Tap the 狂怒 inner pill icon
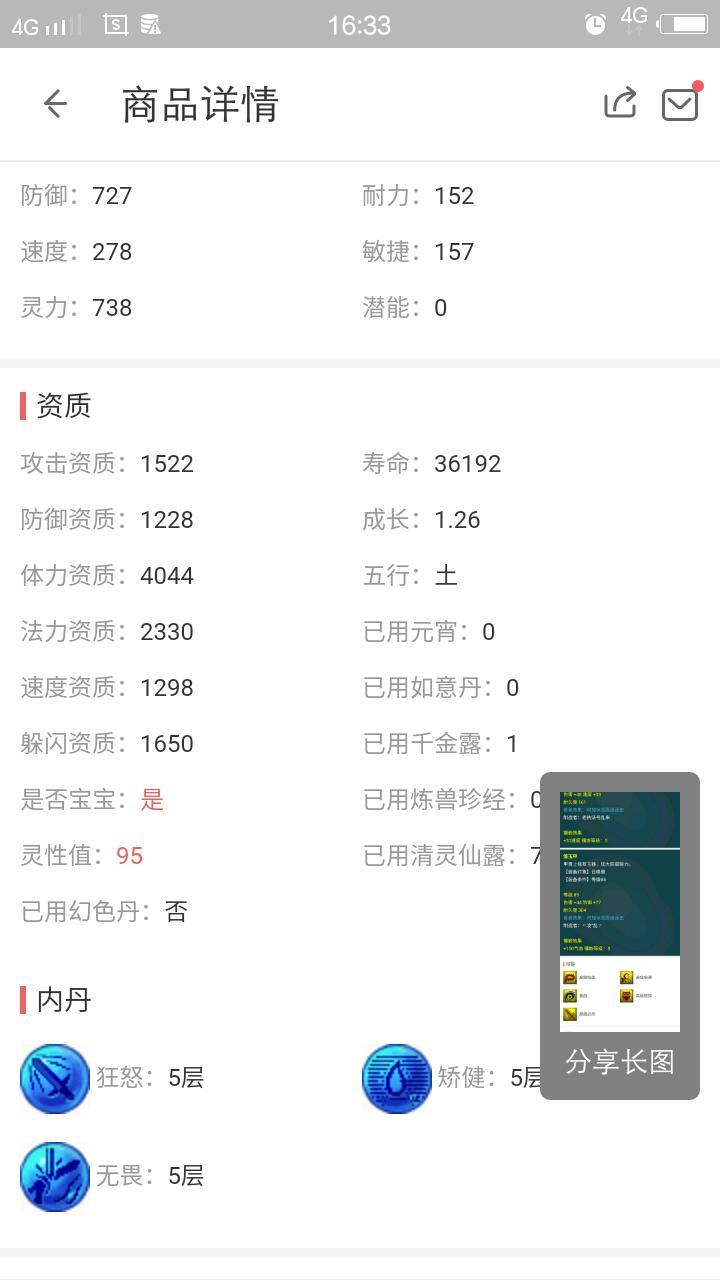The height and width of the screenshot is (1280, 720). click(x=55, y=1078)
